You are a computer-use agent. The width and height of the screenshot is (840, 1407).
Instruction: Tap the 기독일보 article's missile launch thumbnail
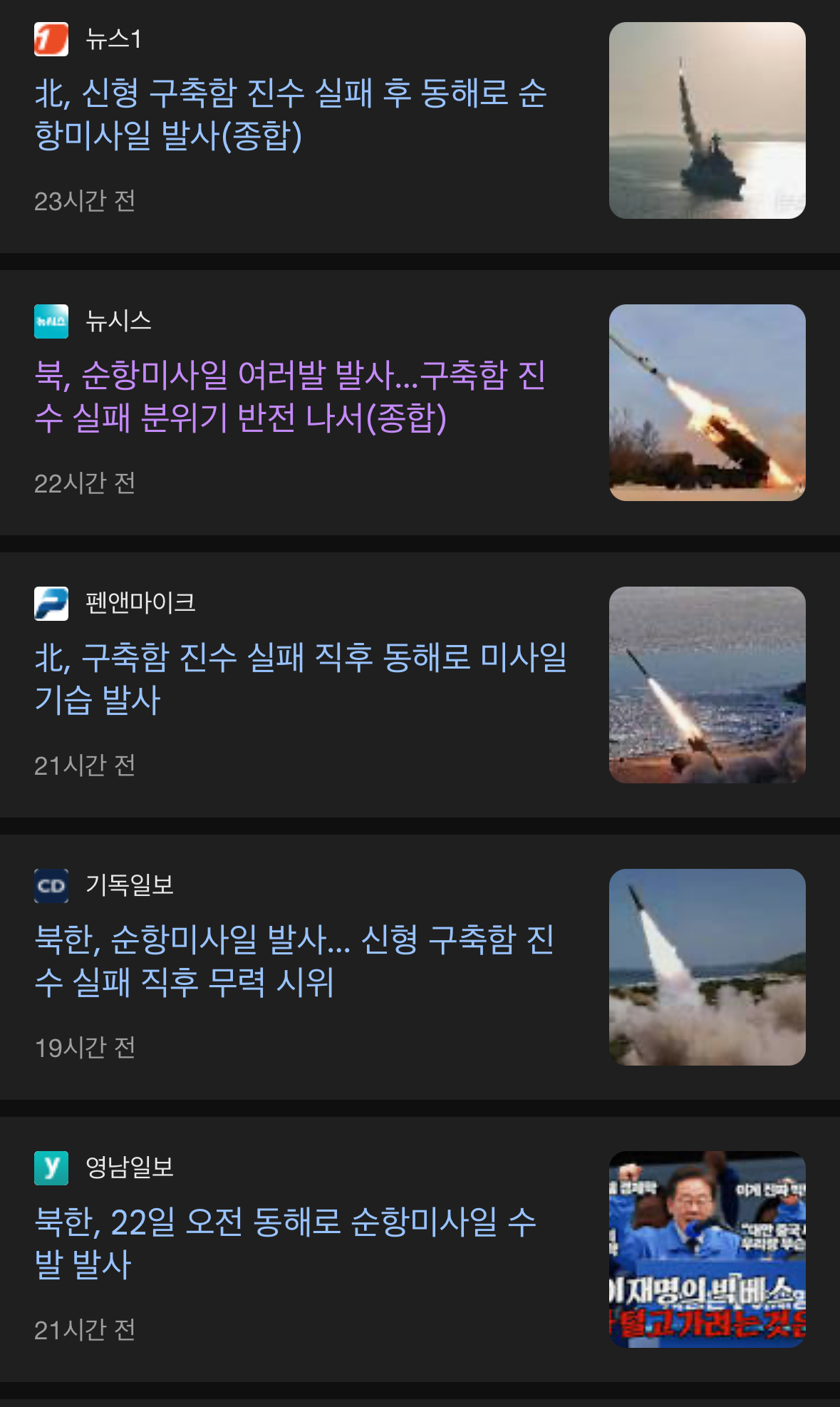point(707,967)
